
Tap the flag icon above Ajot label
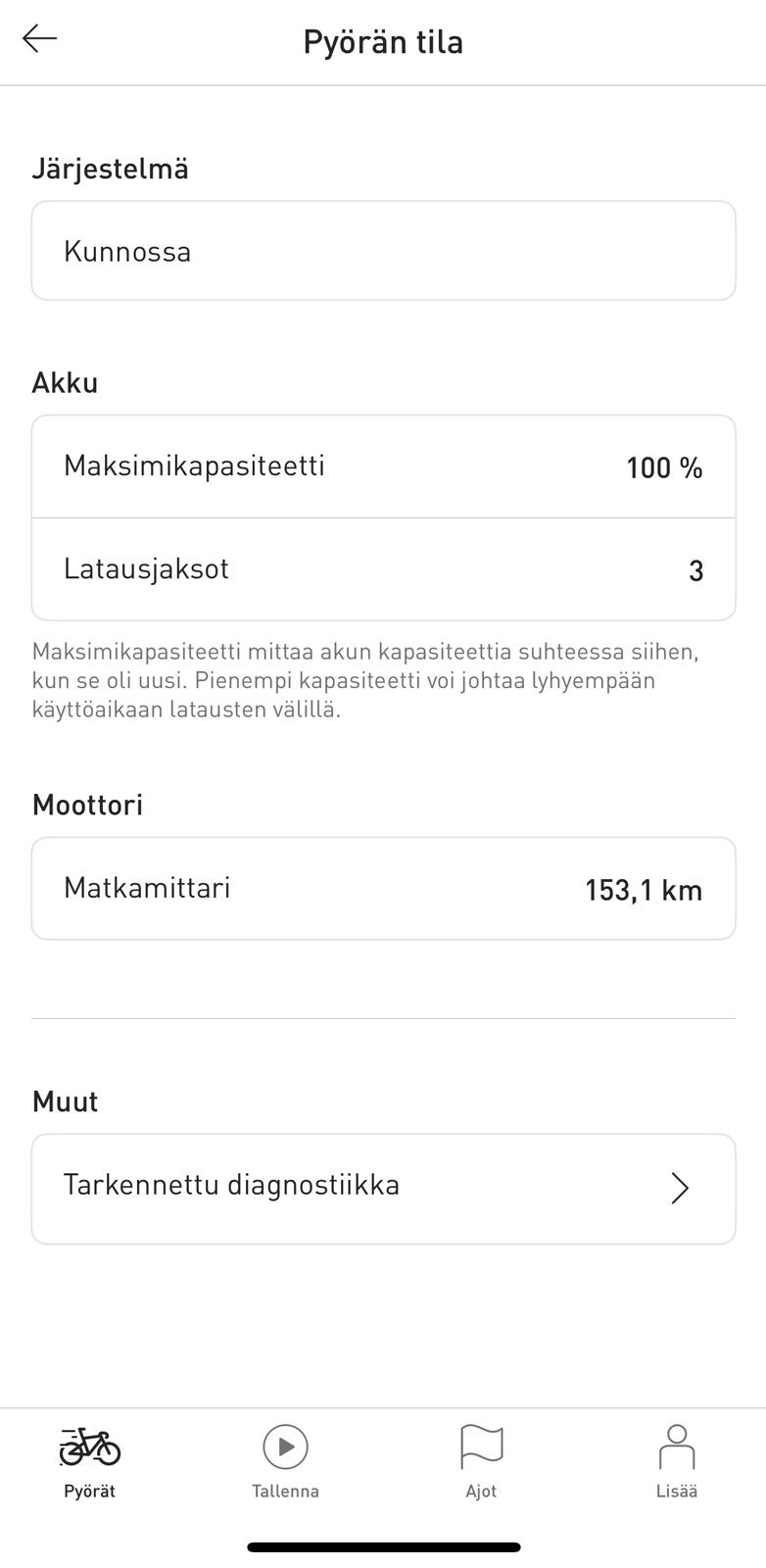[x=480, y=1445]
